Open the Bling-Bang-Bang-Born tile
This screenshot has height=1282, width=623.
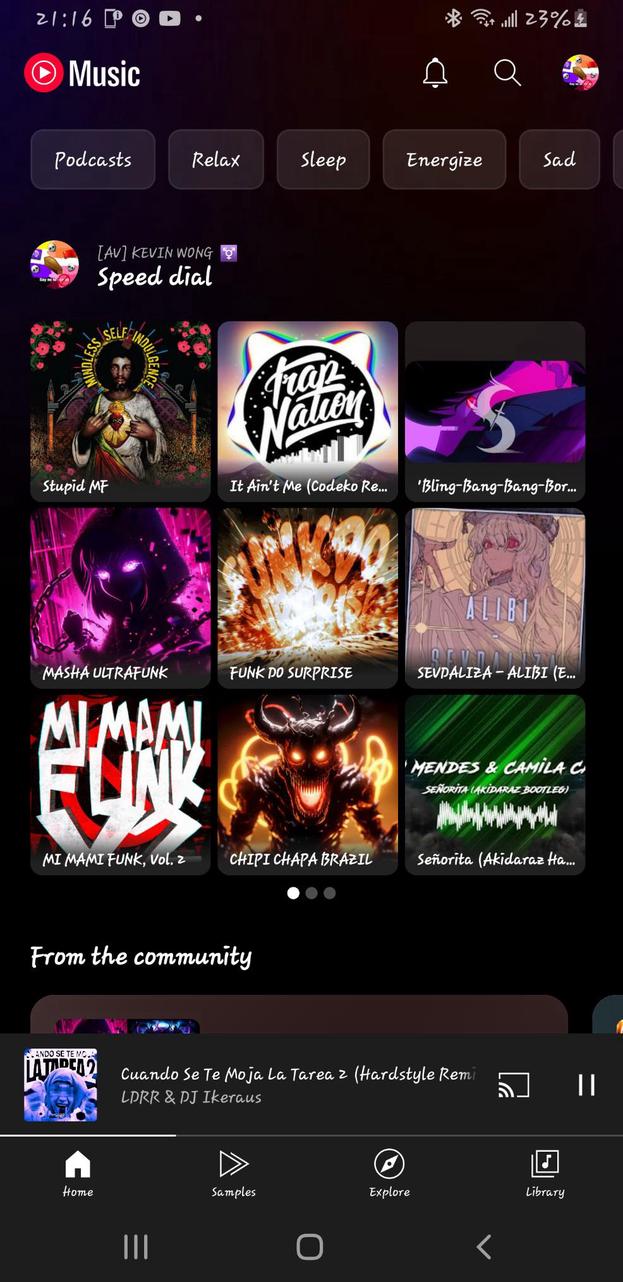[x=495, y=411]
